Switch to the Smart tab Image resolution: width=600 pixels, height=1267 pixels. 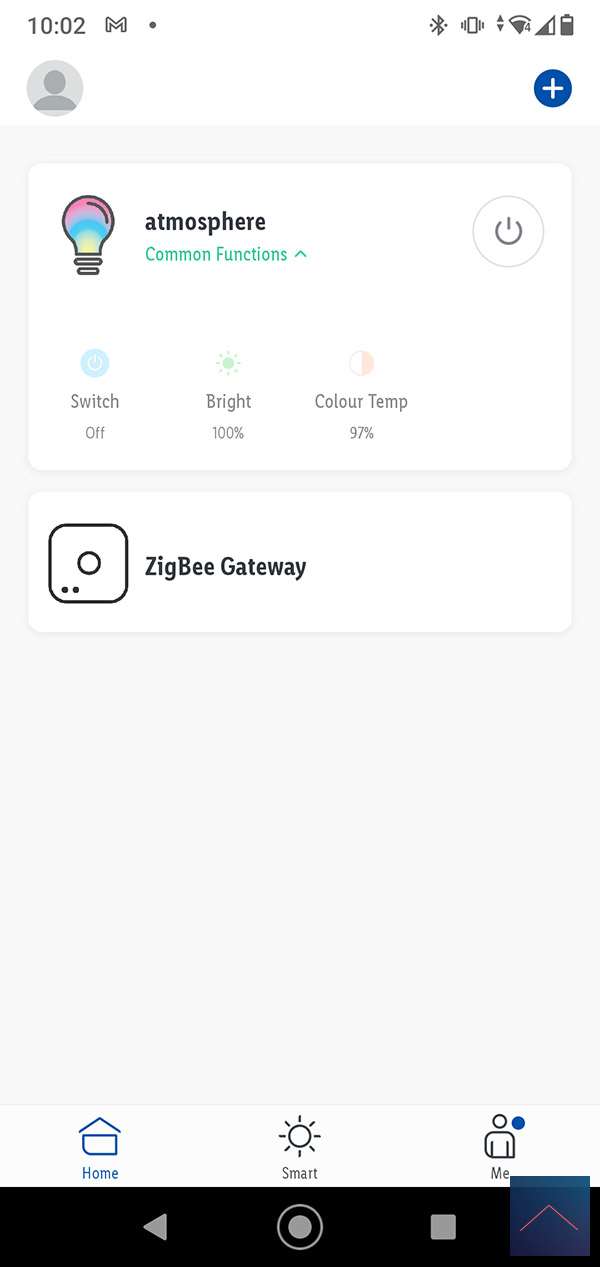click(299, 1148)
